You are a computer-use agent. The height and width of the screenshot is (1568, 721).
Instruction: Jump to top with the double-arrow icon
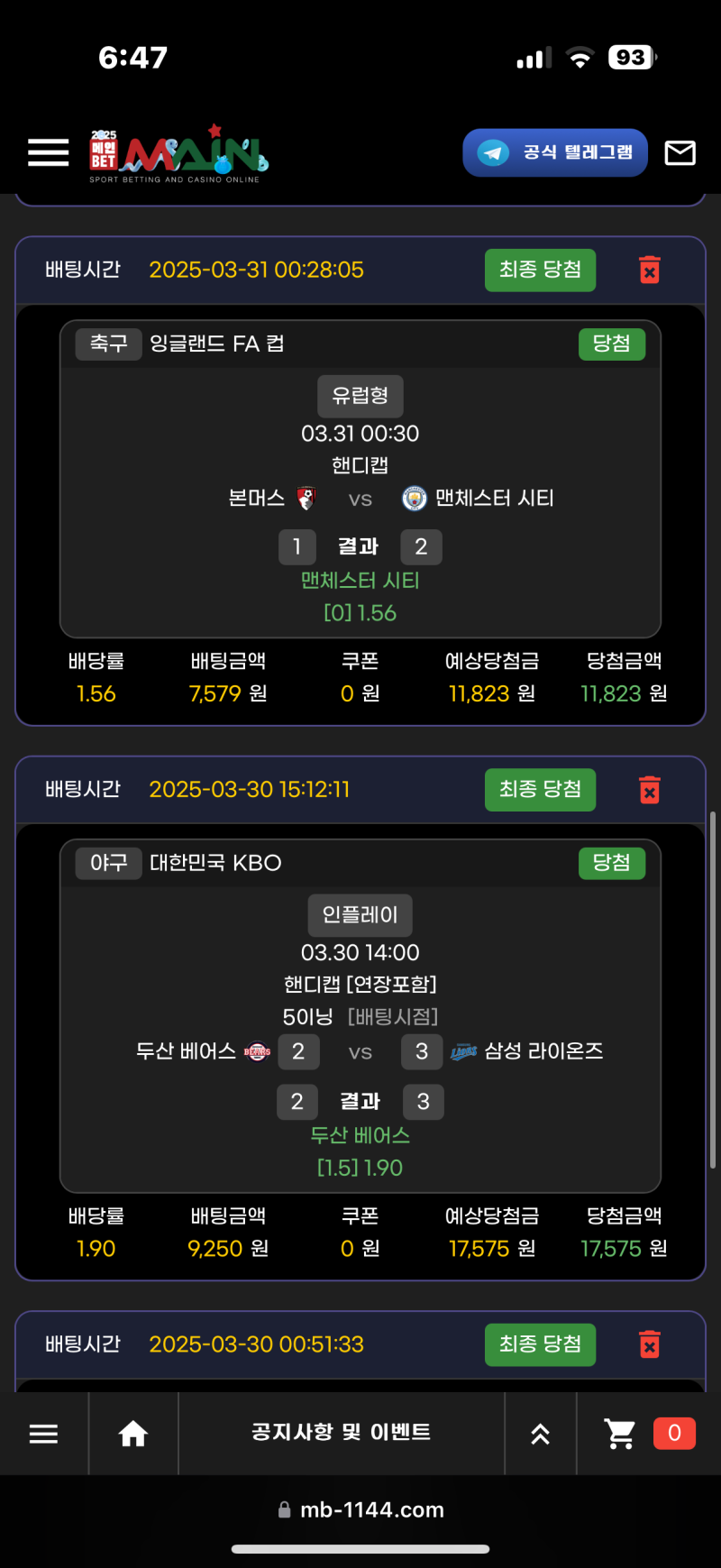(x=540, y=1434)
